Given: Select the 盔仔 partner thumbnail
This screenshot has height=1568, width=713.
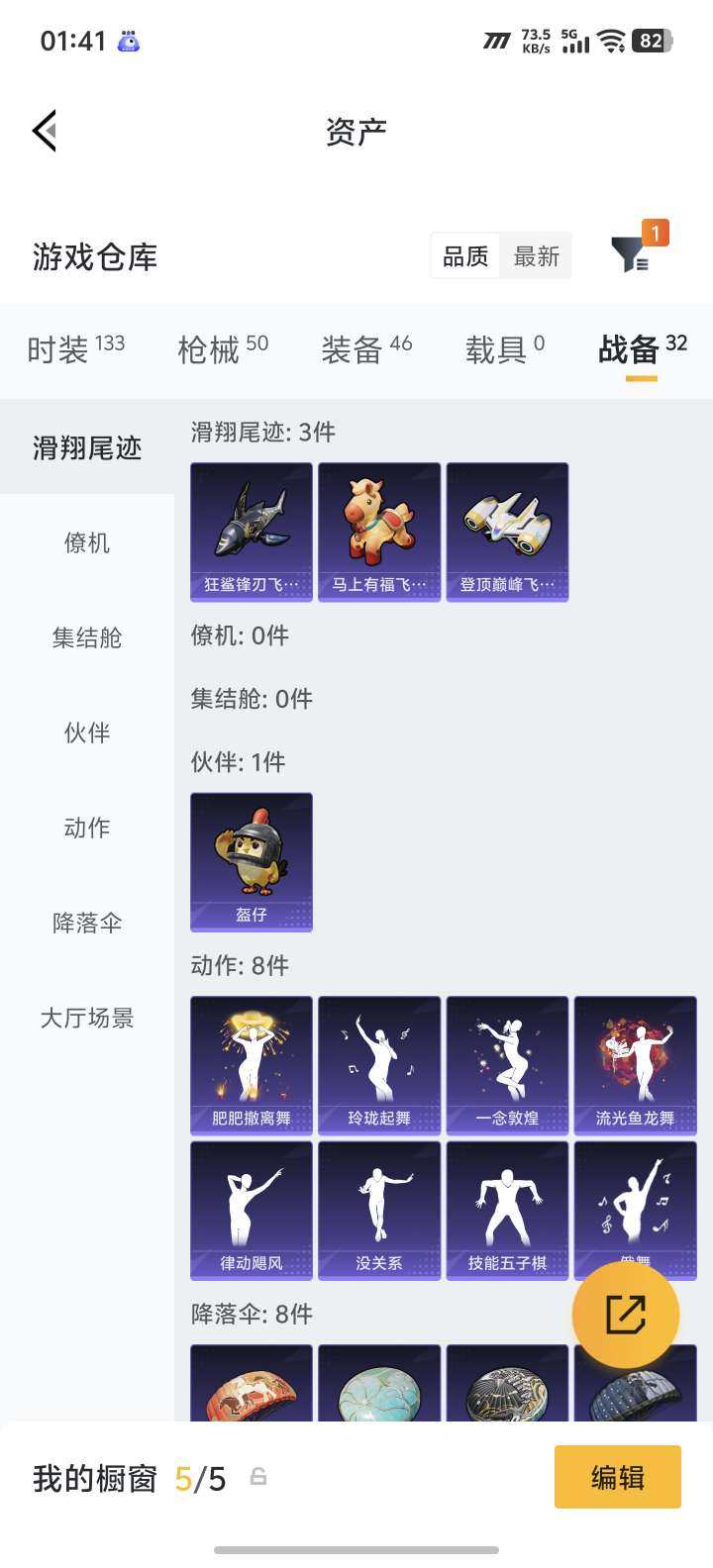Looking at the screenshot, I should pos(251,861).
